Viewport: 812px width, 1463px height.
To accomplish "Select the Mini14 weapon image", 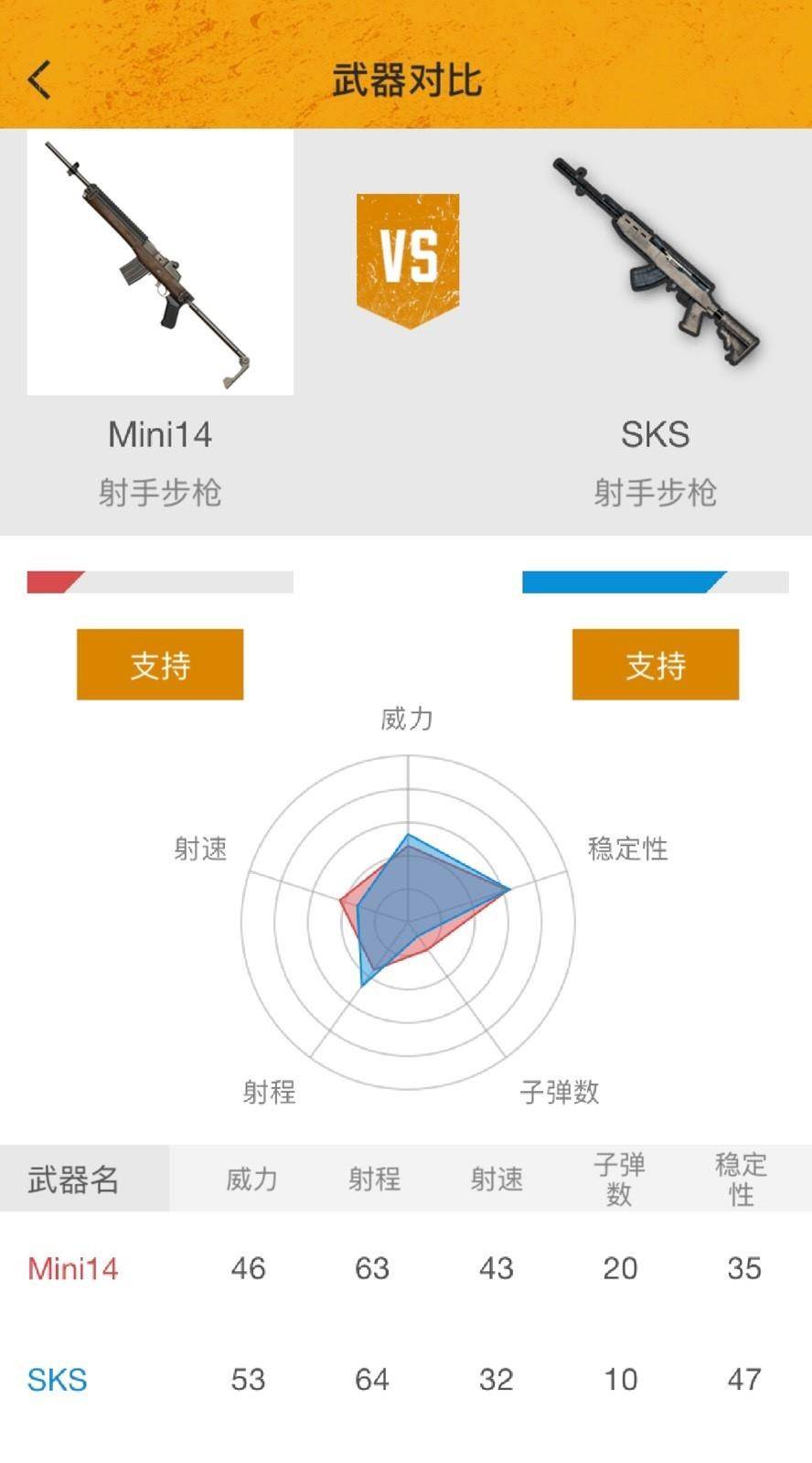I will [x=160, y=262].
